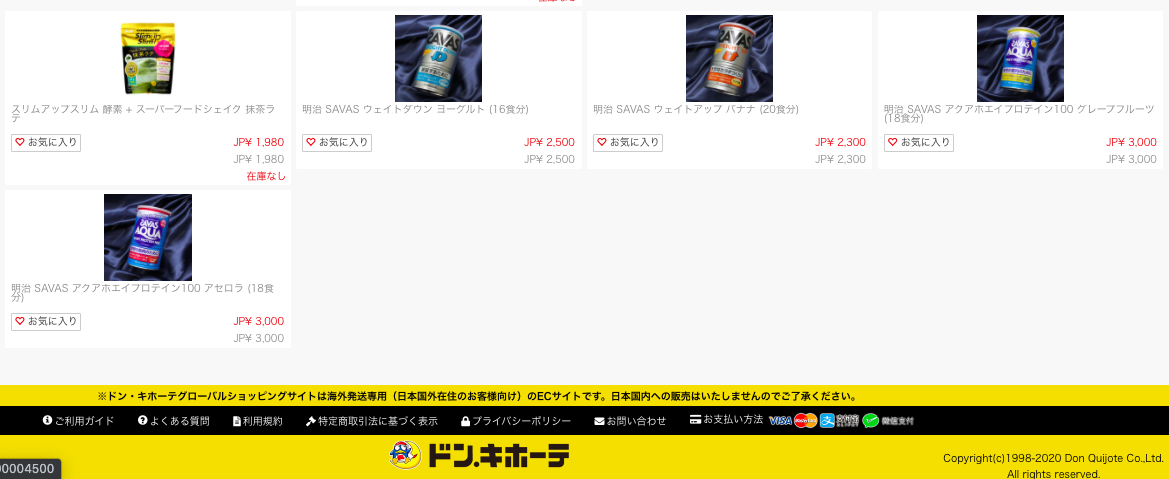The image size is (1169, 479).
Task: Open the SAVAS ウェイトダウン ヨーグルト product
Action: pyautogui.click(x=438, y=58)
